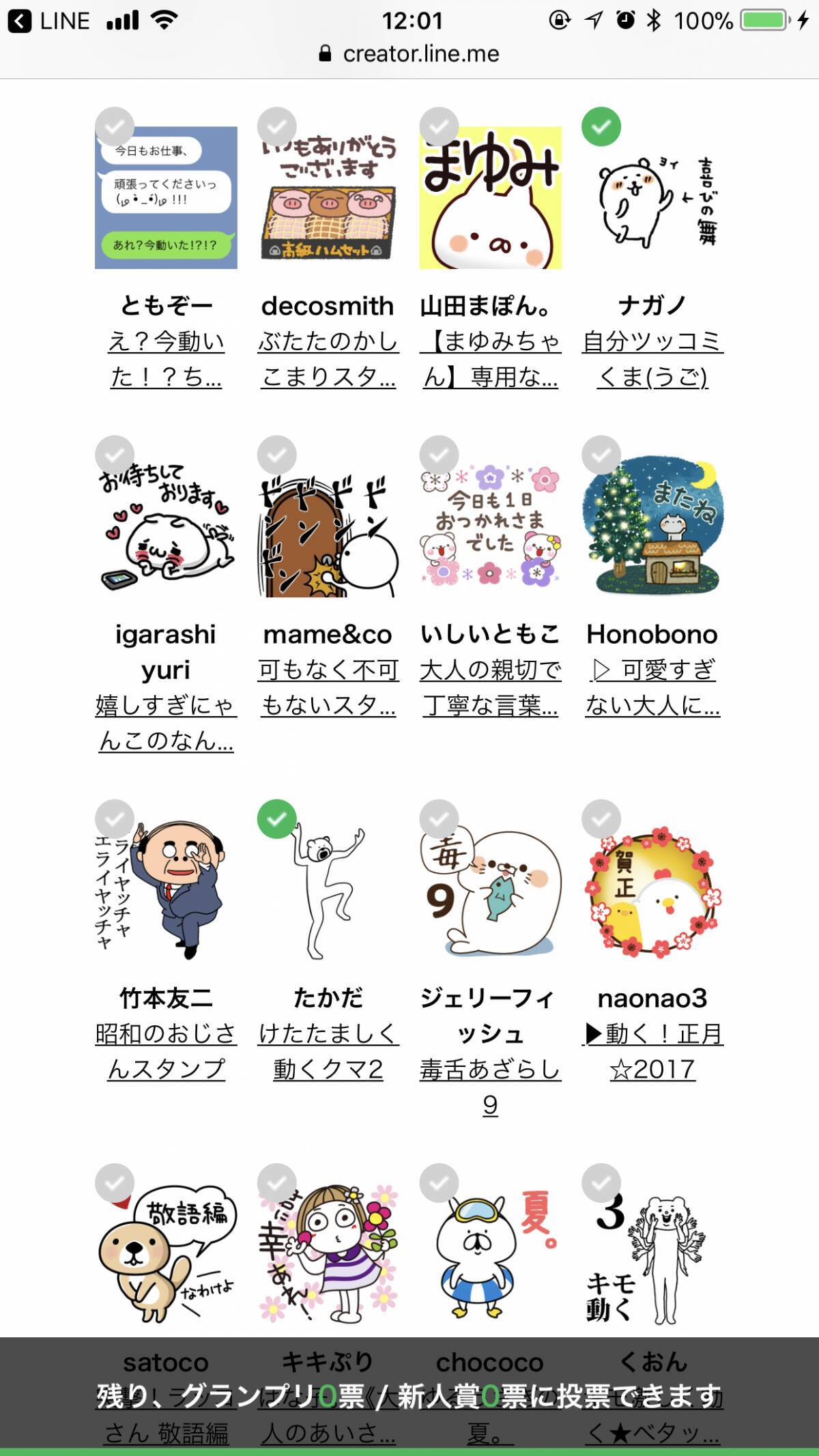Open え？今動いた！？ち... sticker link
The height and width of the screenshot is (1456, 819).
coord(166,358)
